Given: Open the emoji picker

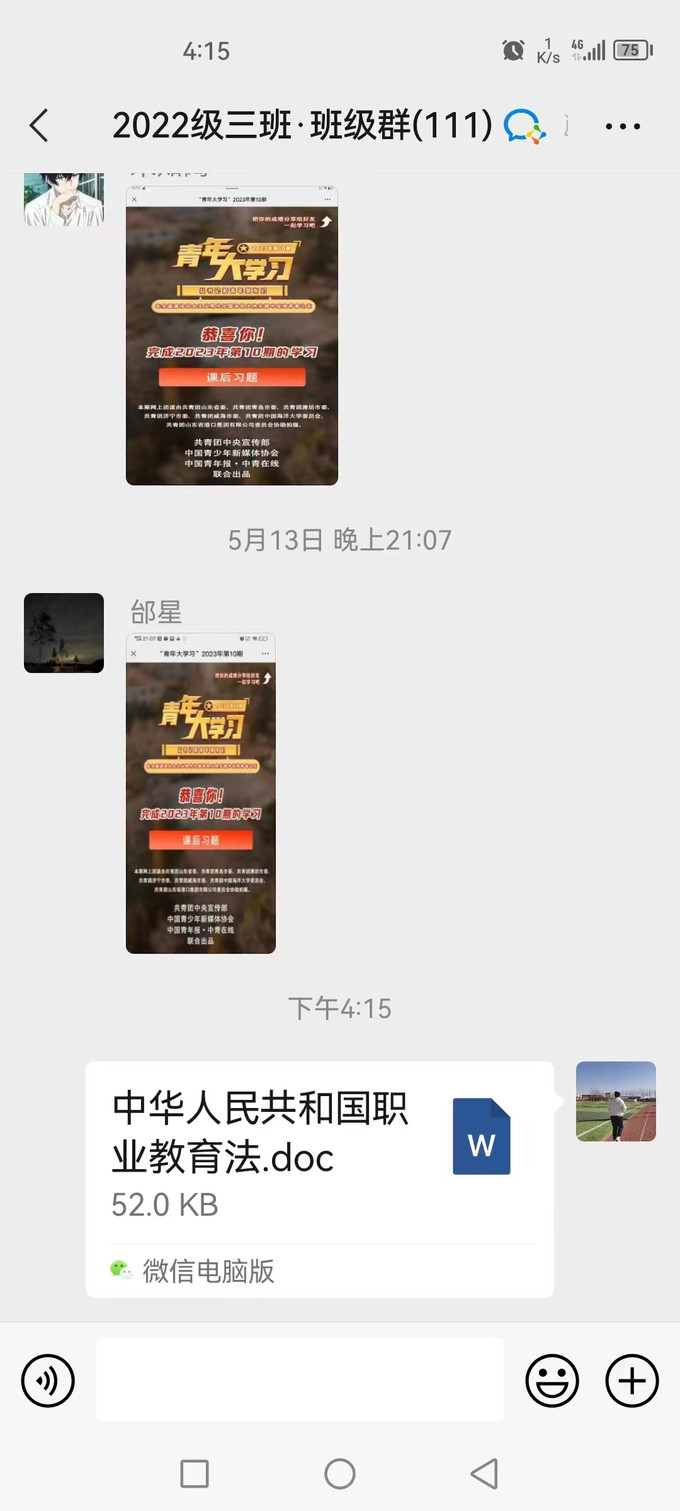Looking at the screenshot, I should coord(552,1381).
